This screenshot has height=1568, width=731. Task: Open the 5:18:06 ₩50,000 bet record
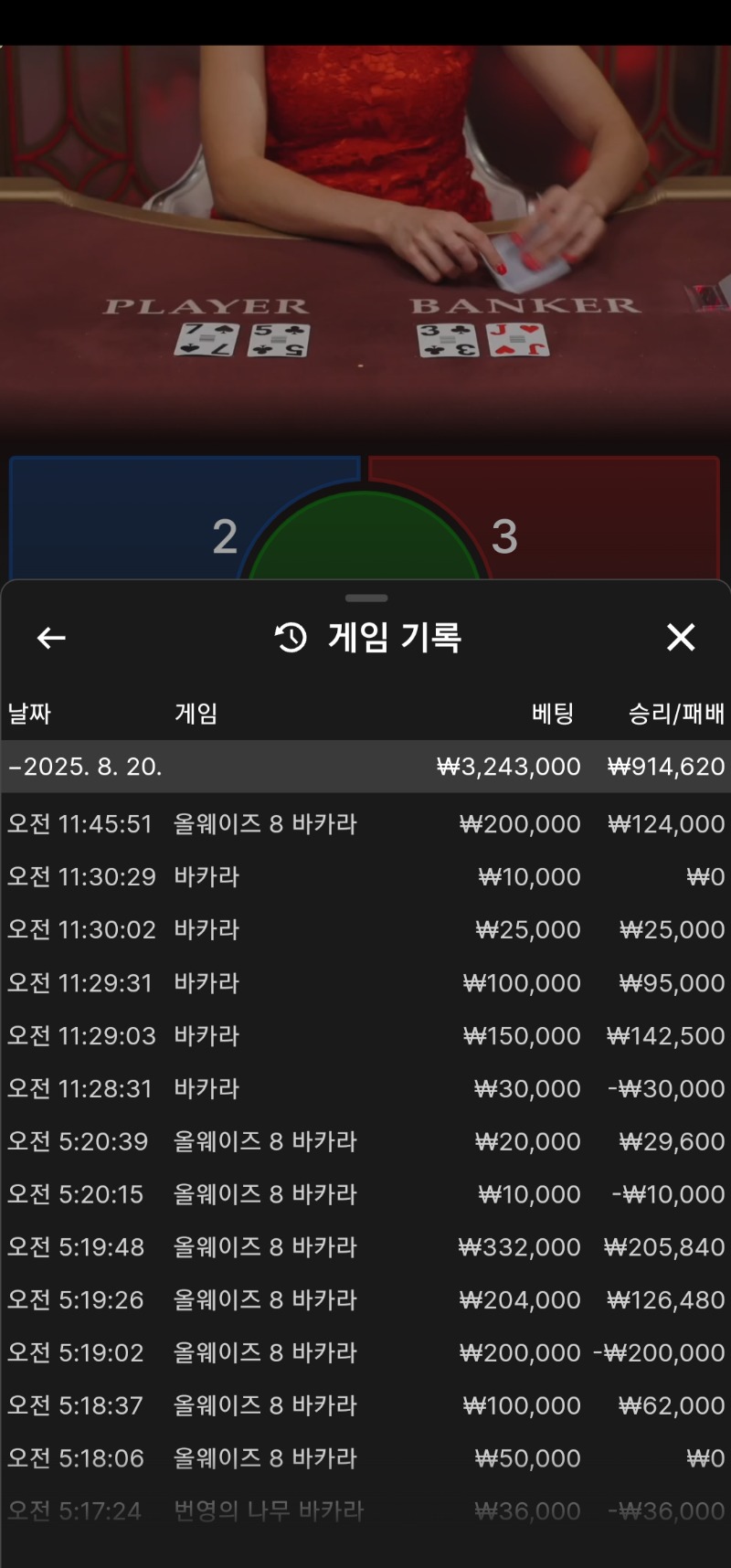365,1458
